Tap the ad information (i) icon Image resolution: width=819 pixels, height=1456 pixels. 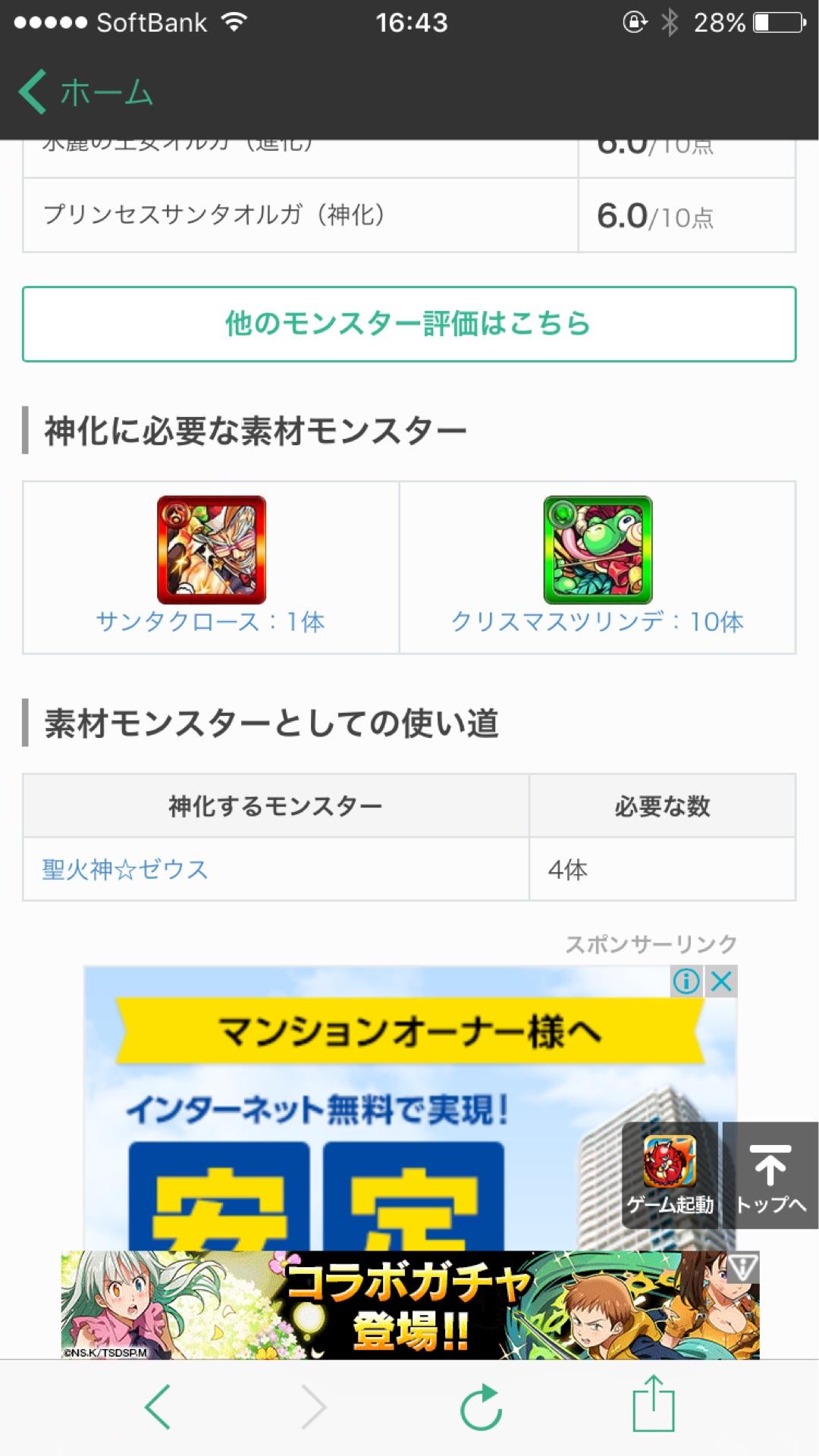[685, 982]
